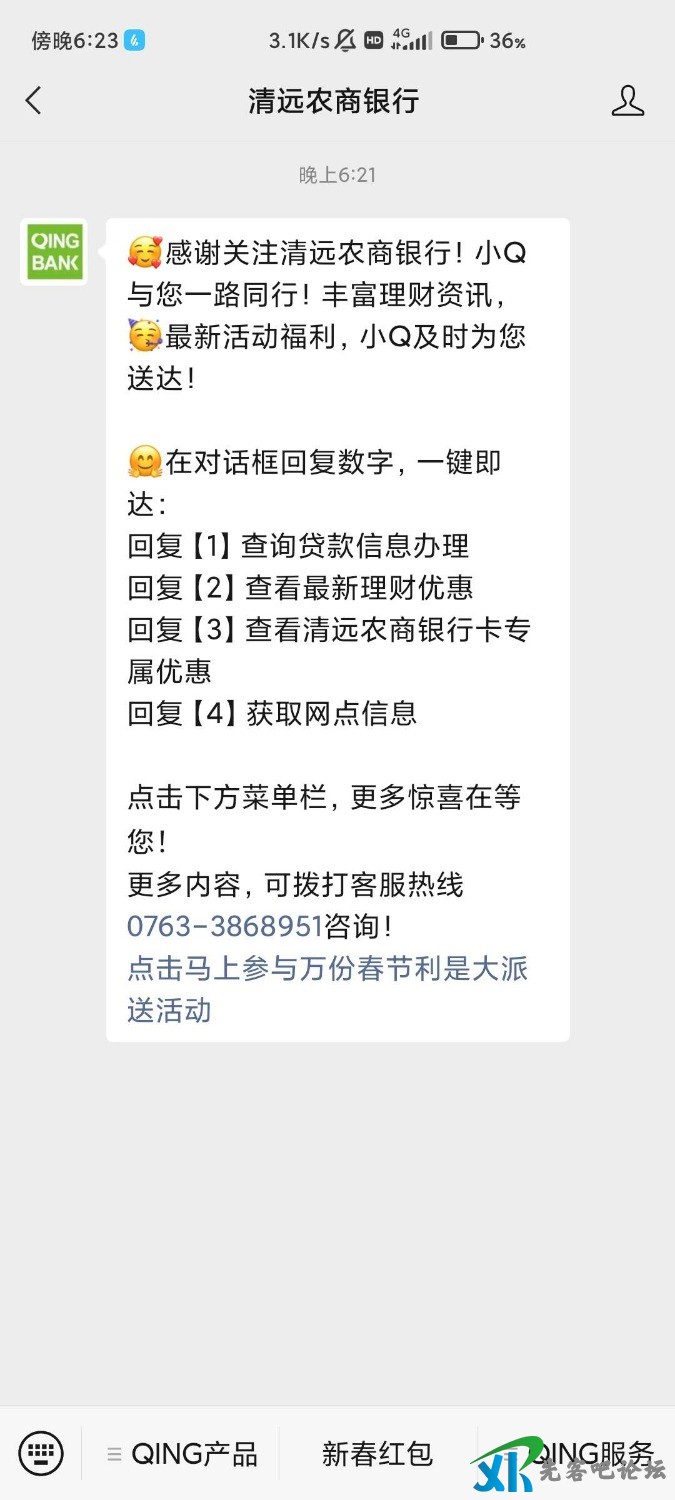675x1500 pixels.
Task: Tap the QING BANK avatar
Action: click(54, 252)
